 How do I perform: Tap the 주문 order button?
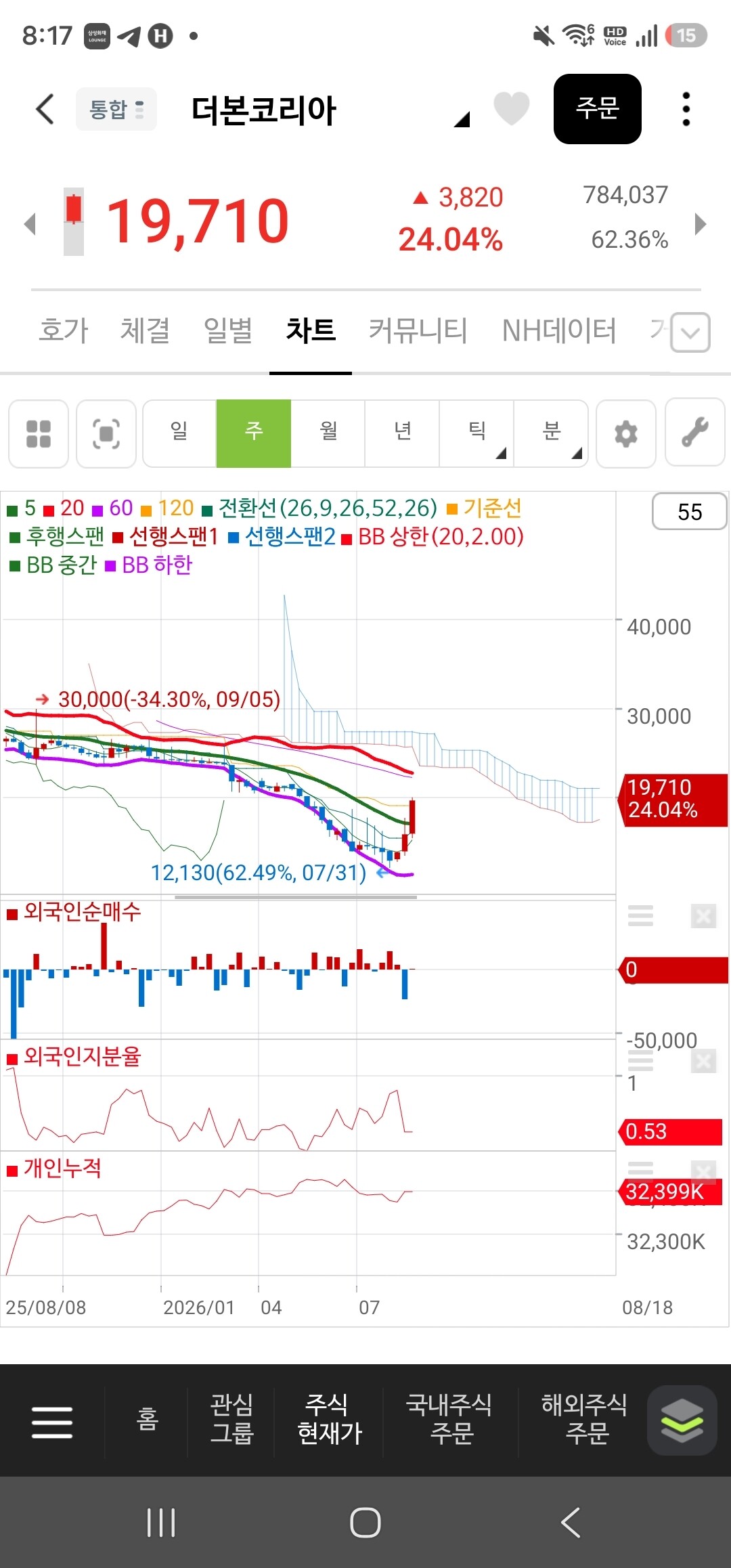(598, 109)
